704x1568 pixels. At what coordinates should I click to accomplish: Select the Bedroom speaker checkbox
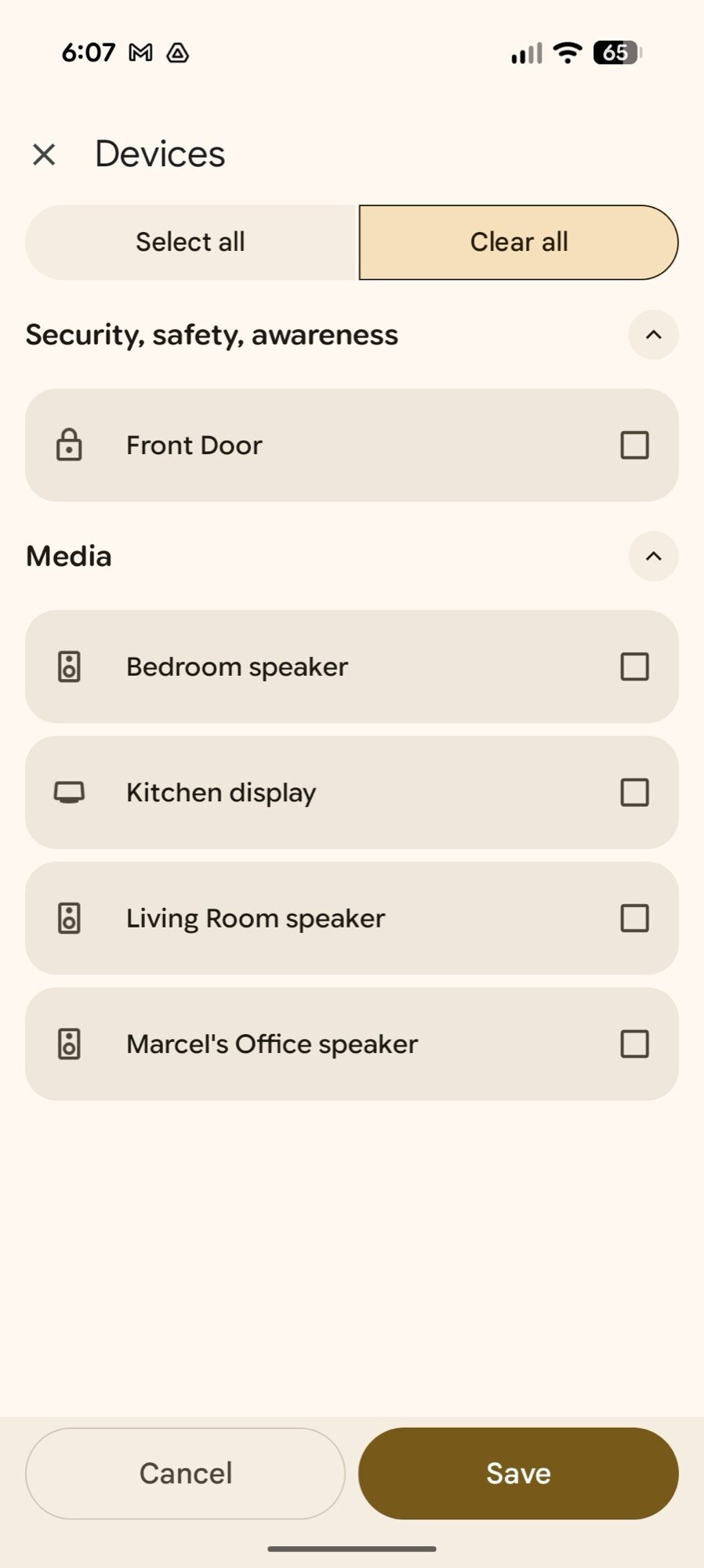pyautogui.click(x=635, y=667)
